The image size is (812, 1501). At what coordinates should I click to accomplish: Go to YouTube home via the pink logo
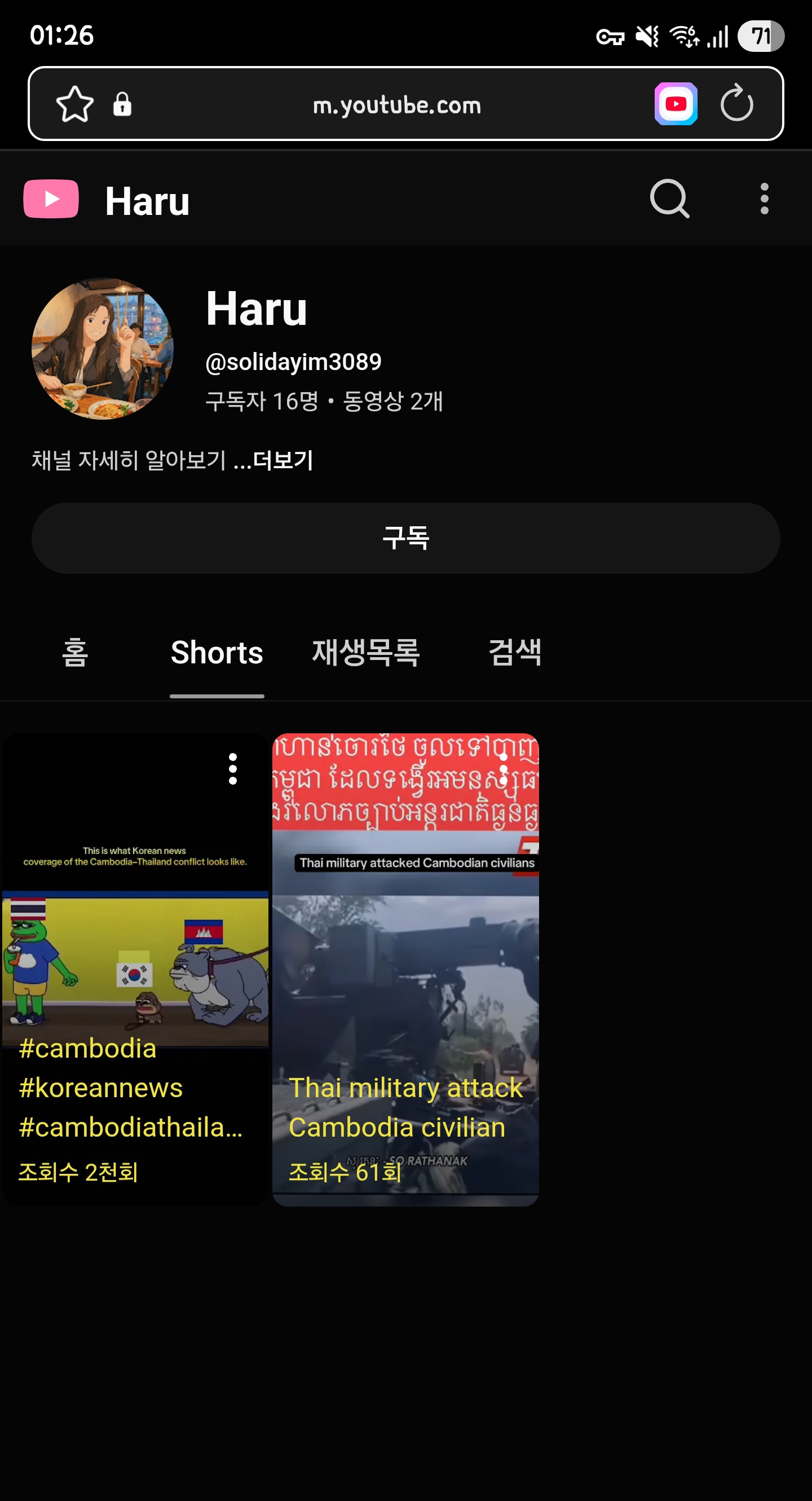tap(51, 199)
